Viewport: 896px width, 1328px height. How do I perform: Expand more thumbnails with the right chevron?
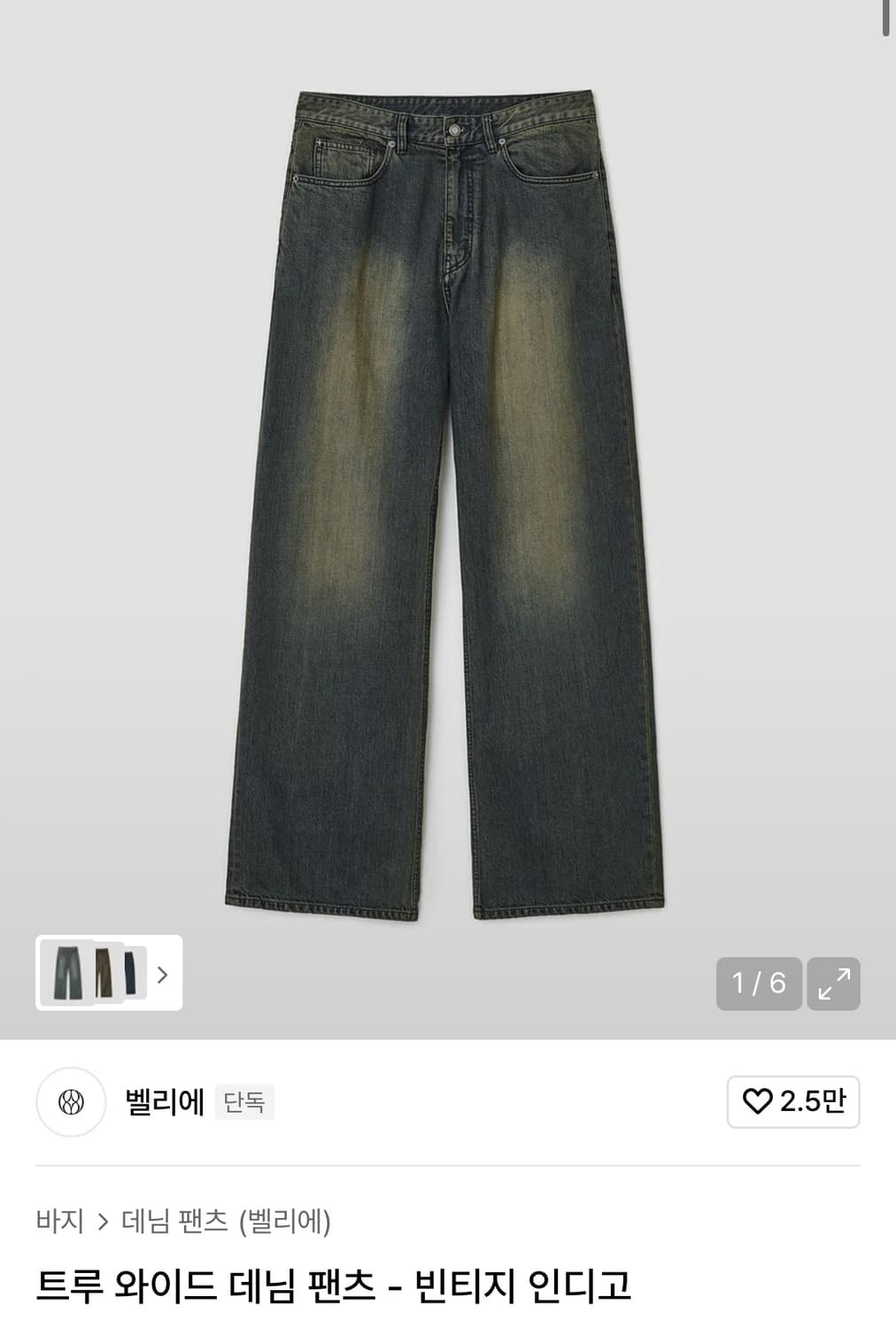[163, 976]
